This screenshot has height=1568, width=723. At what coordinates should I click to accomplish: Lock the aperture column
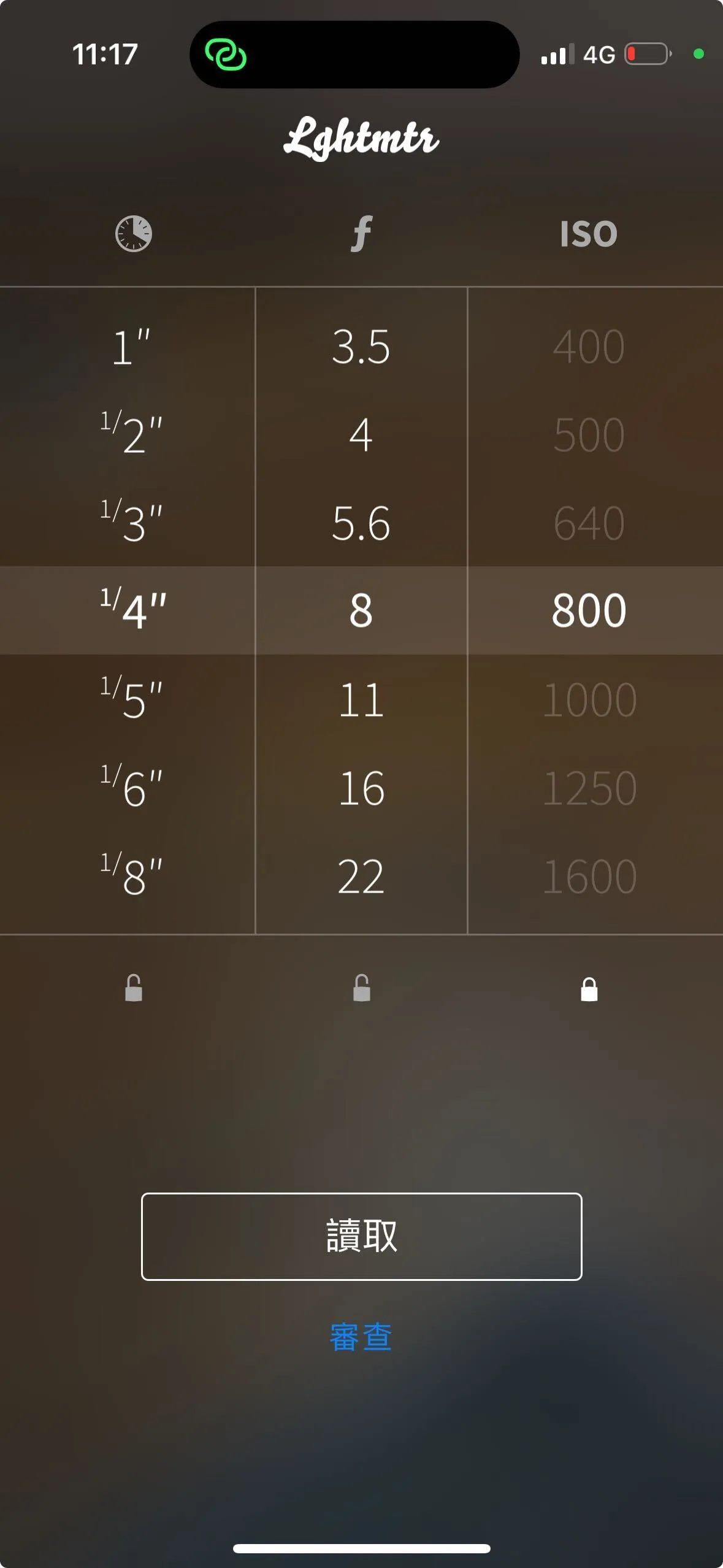click(x=361, y=988)
